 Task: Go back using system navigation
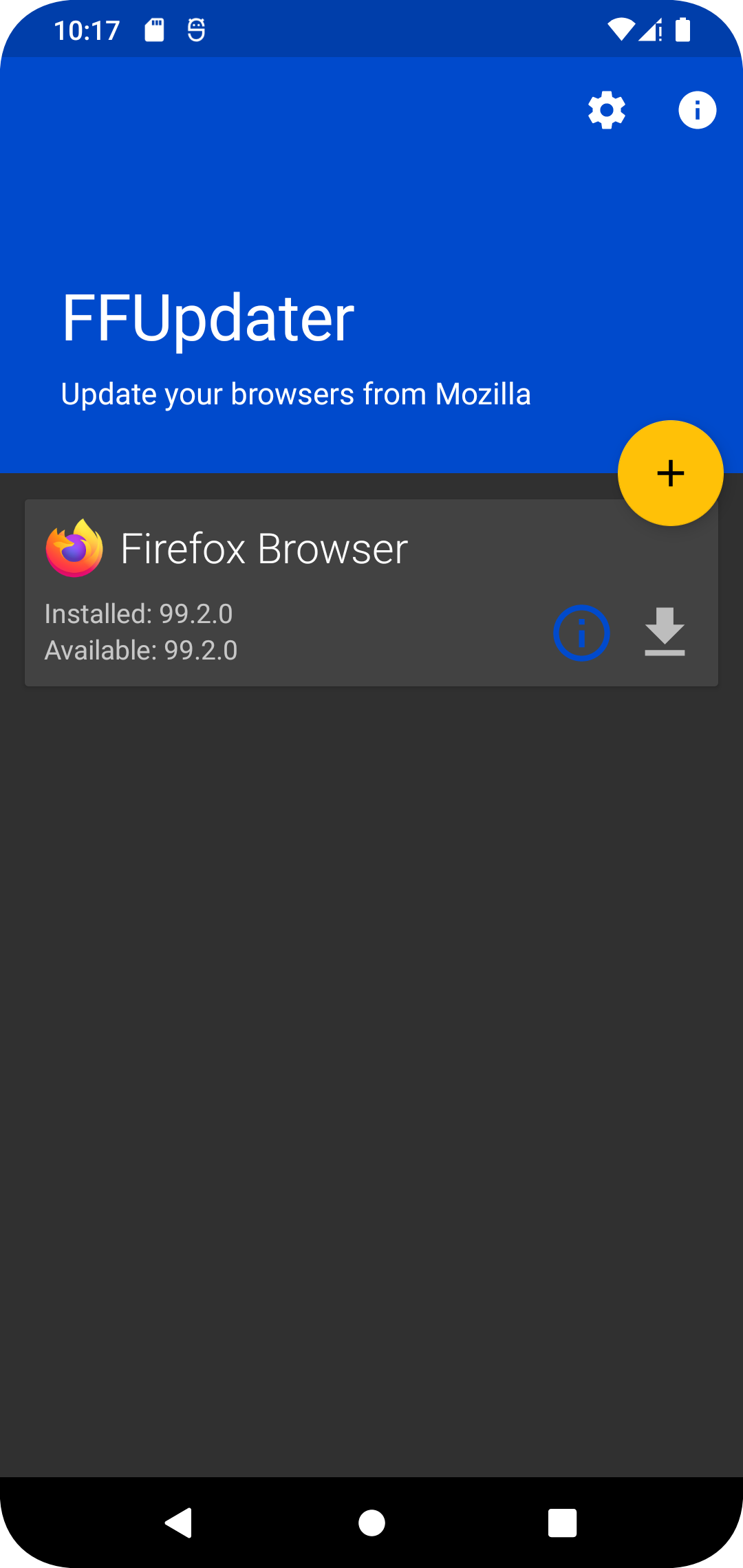click(x=179, y=1523)
